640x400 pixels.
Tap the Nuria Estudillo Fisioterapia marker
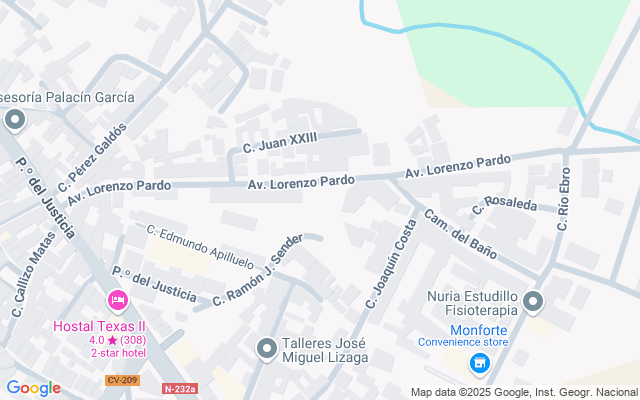[533, 301]
